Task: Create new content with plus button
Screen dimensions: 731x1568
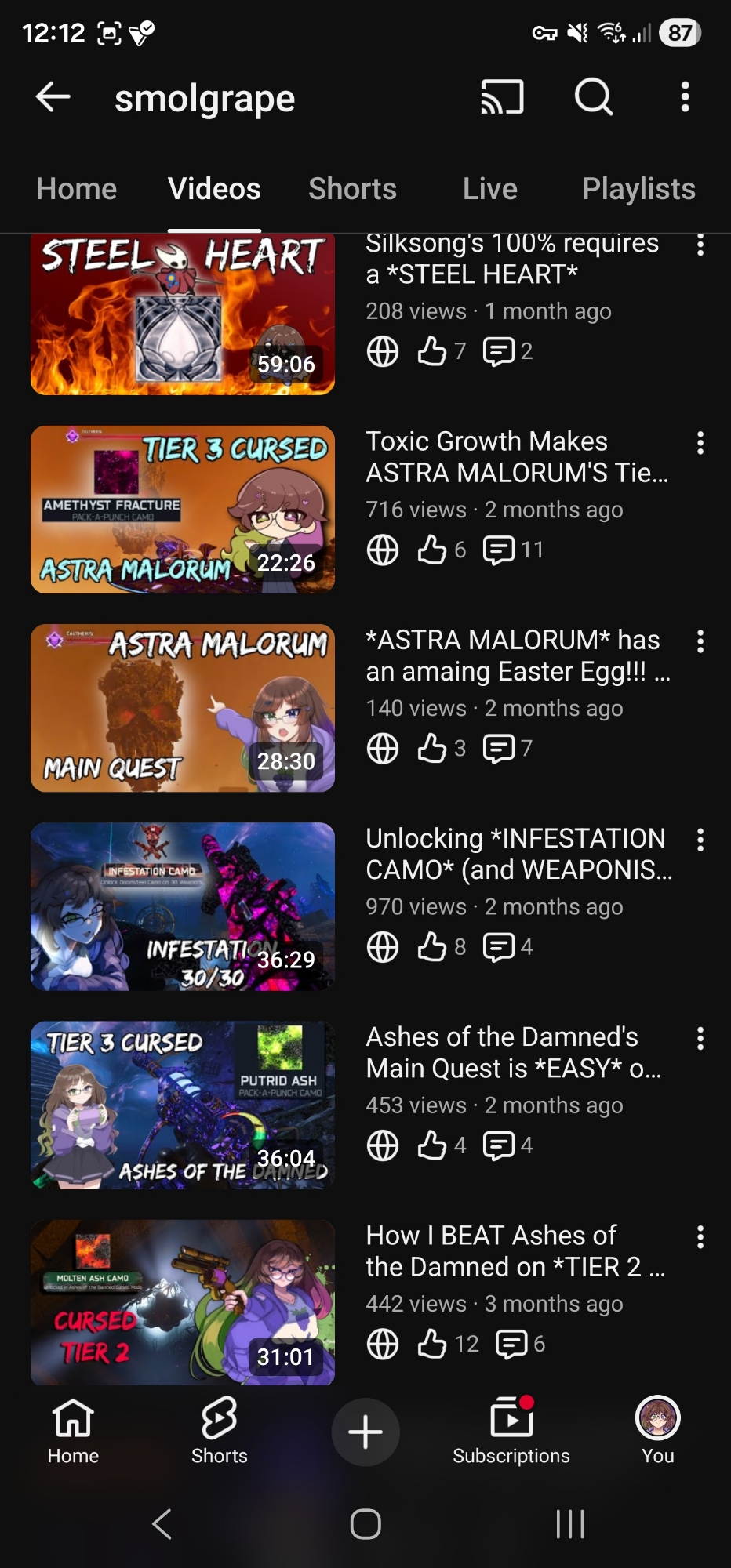Action: pyautogui.click(x=365, y=1432)
